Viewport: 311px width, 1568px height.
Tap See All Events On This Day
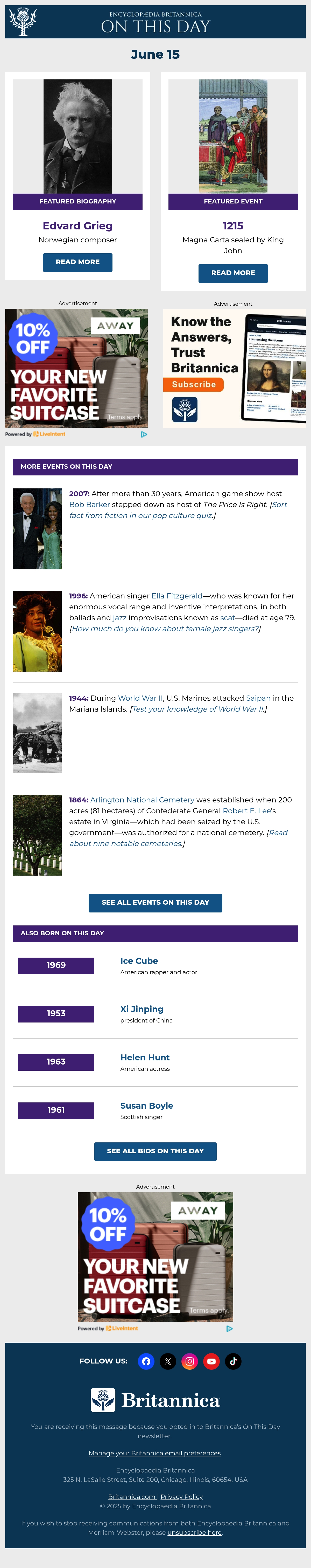pos(155,903)
